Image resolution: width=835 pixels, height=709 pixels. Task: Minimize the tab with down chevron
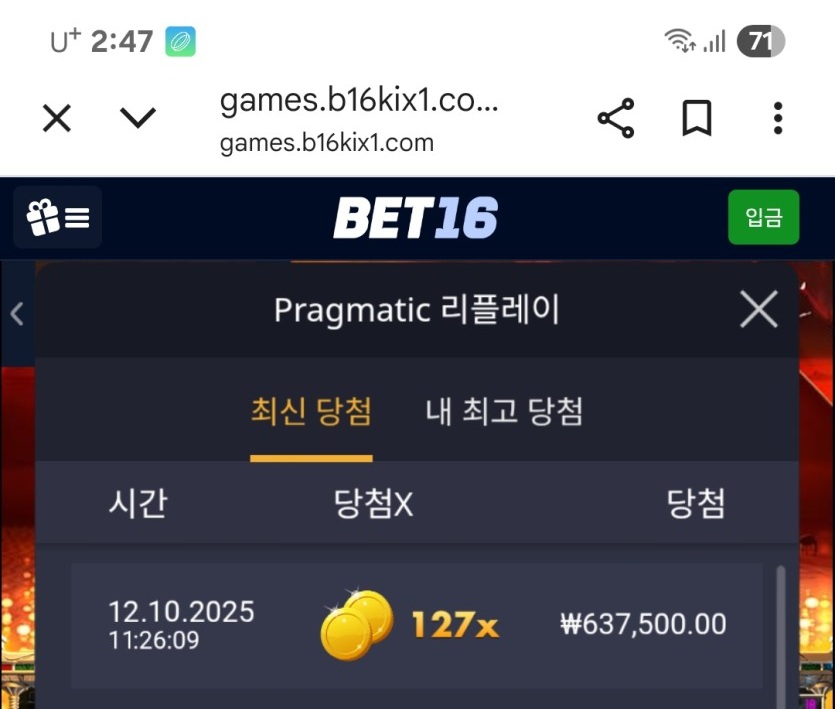coord(138,119)
